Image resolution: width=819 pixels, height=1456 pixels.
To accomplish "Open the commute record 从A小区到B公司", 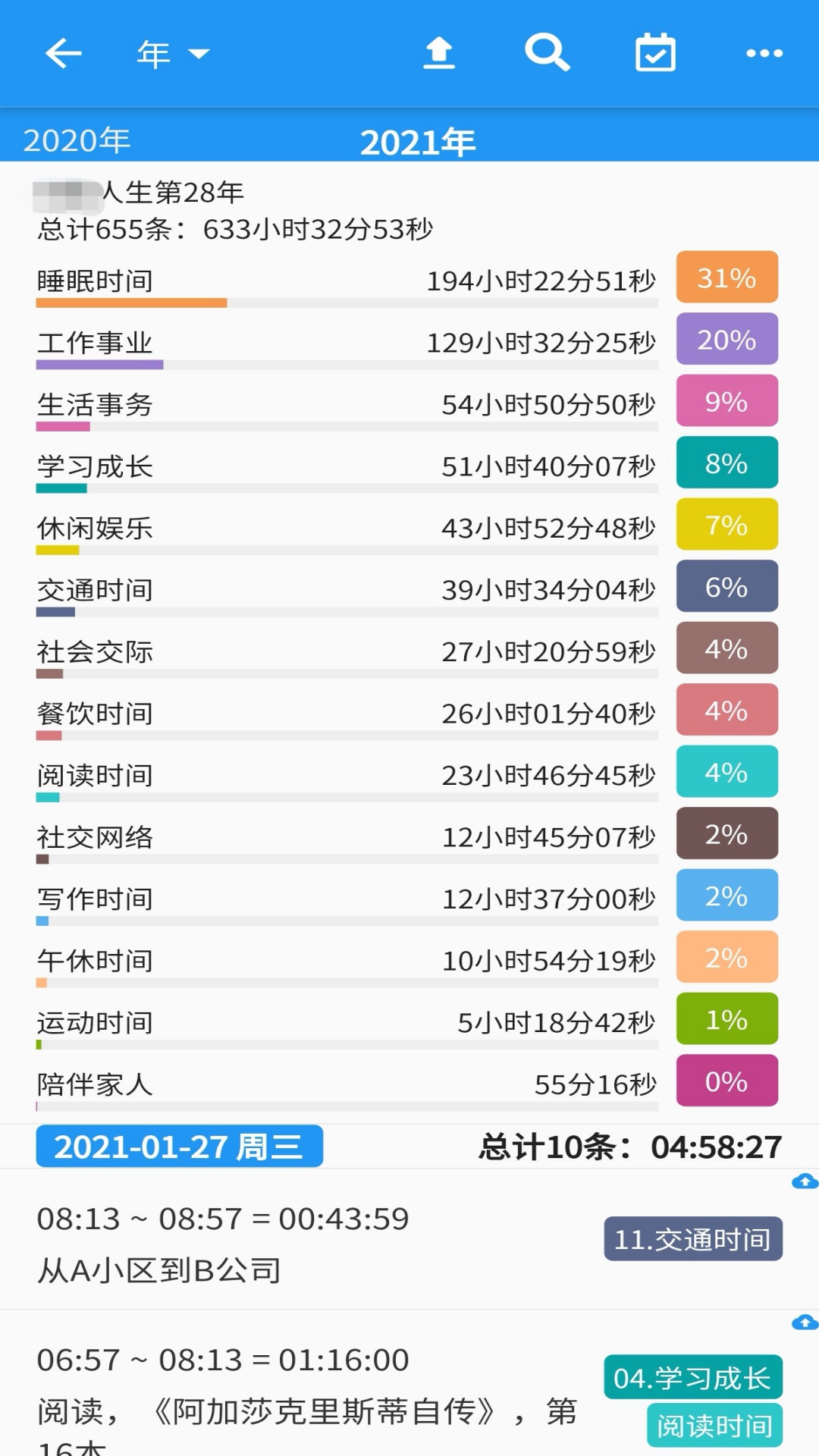I will 160,1269.
